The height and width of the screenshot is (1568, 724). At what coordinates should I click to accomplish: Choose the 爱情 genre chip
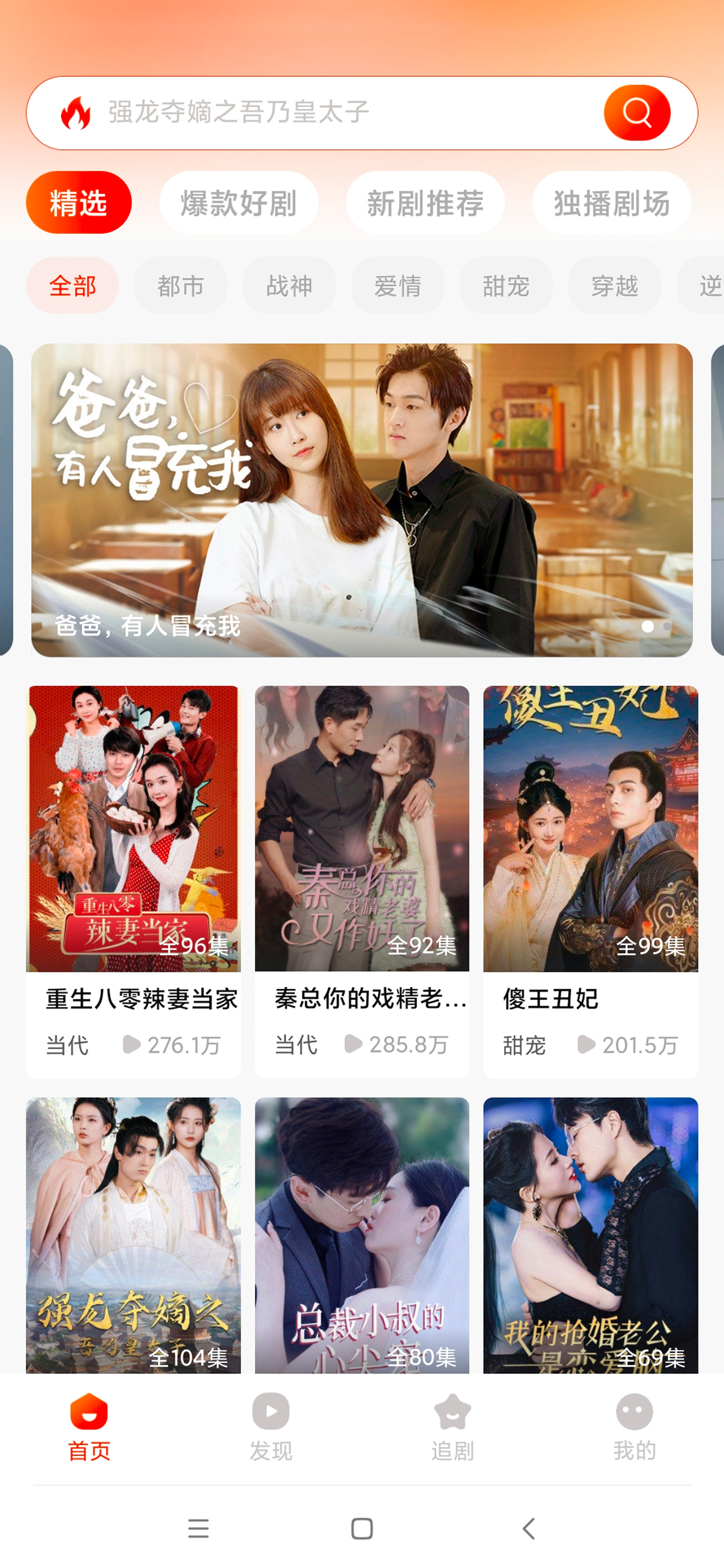[397, 285]
